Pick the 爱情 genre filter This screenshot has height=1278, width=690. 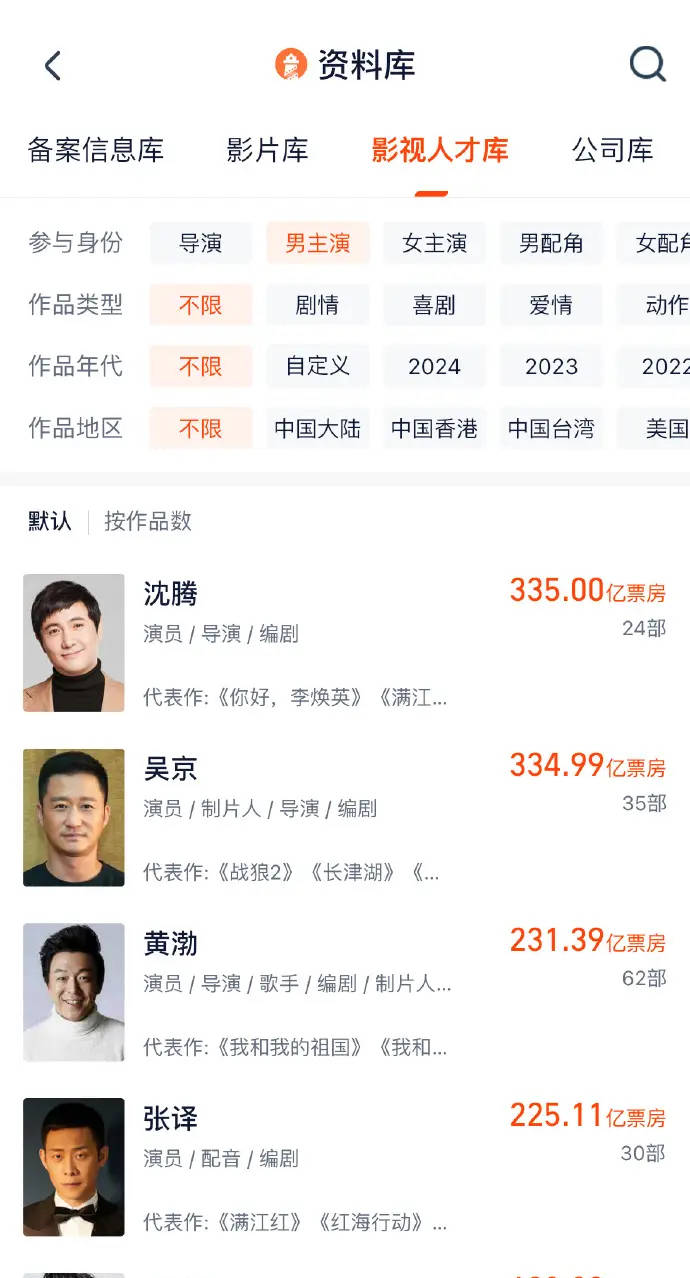coord(551,305)
